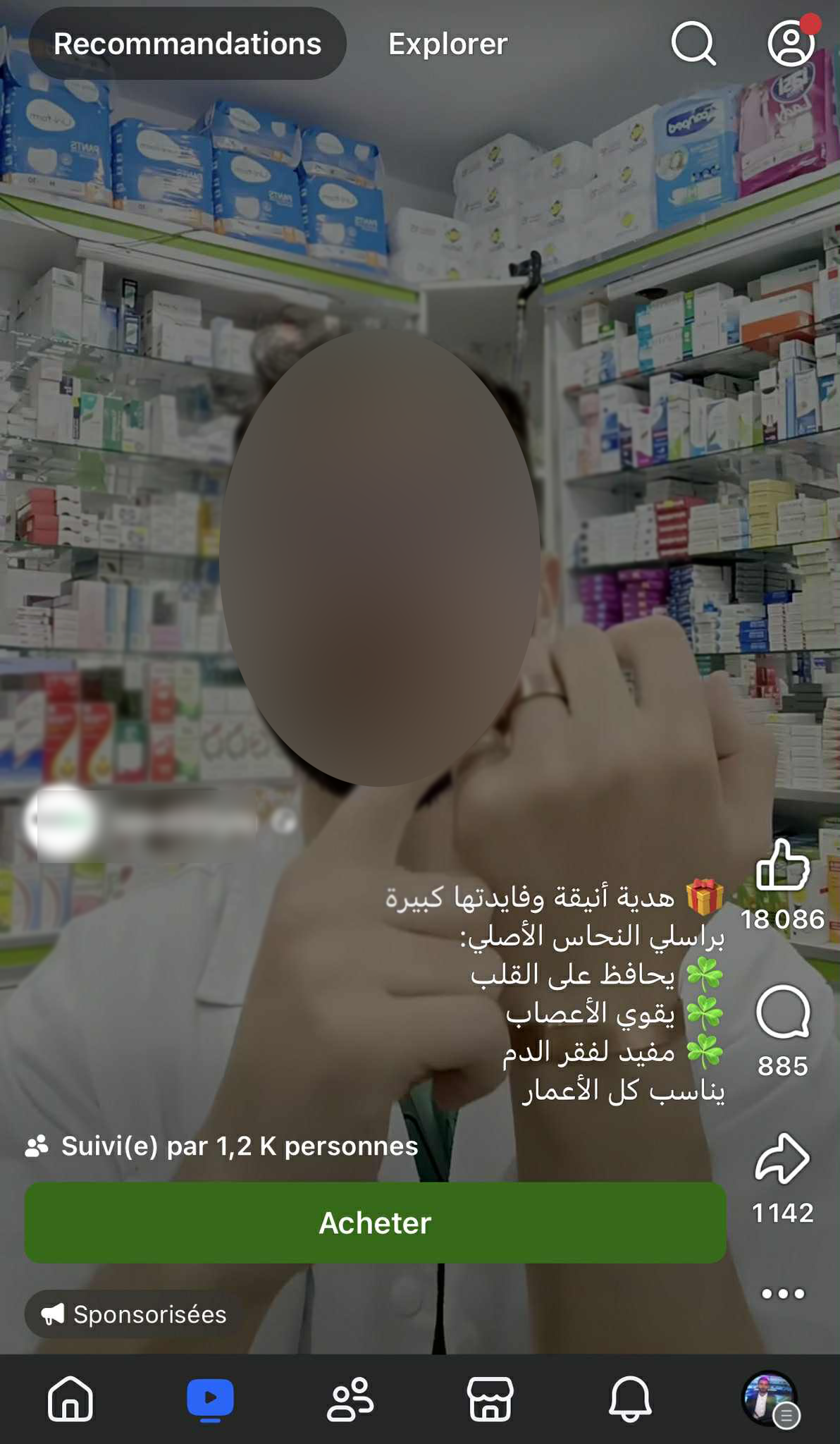This screenshot has height=1444, width=840.
Task: Open the advertiser's page avatar
Action: click(x=62, y=822)
